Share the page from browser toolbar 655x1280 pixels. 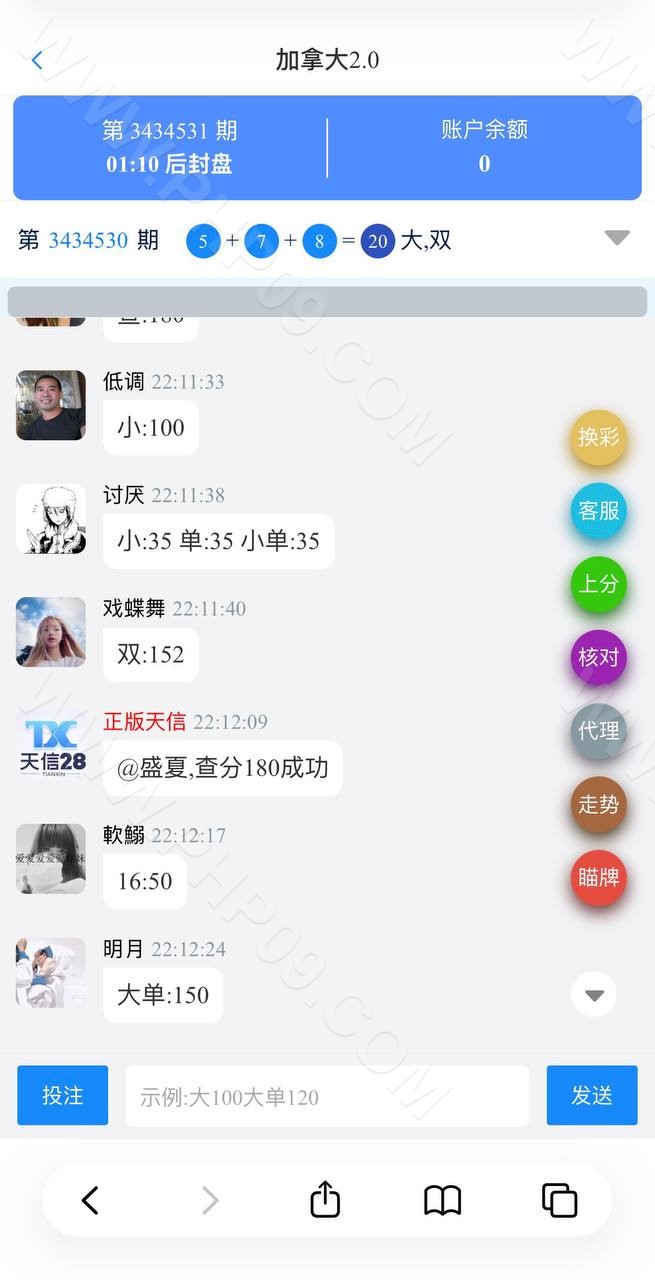coord(325,1198)
